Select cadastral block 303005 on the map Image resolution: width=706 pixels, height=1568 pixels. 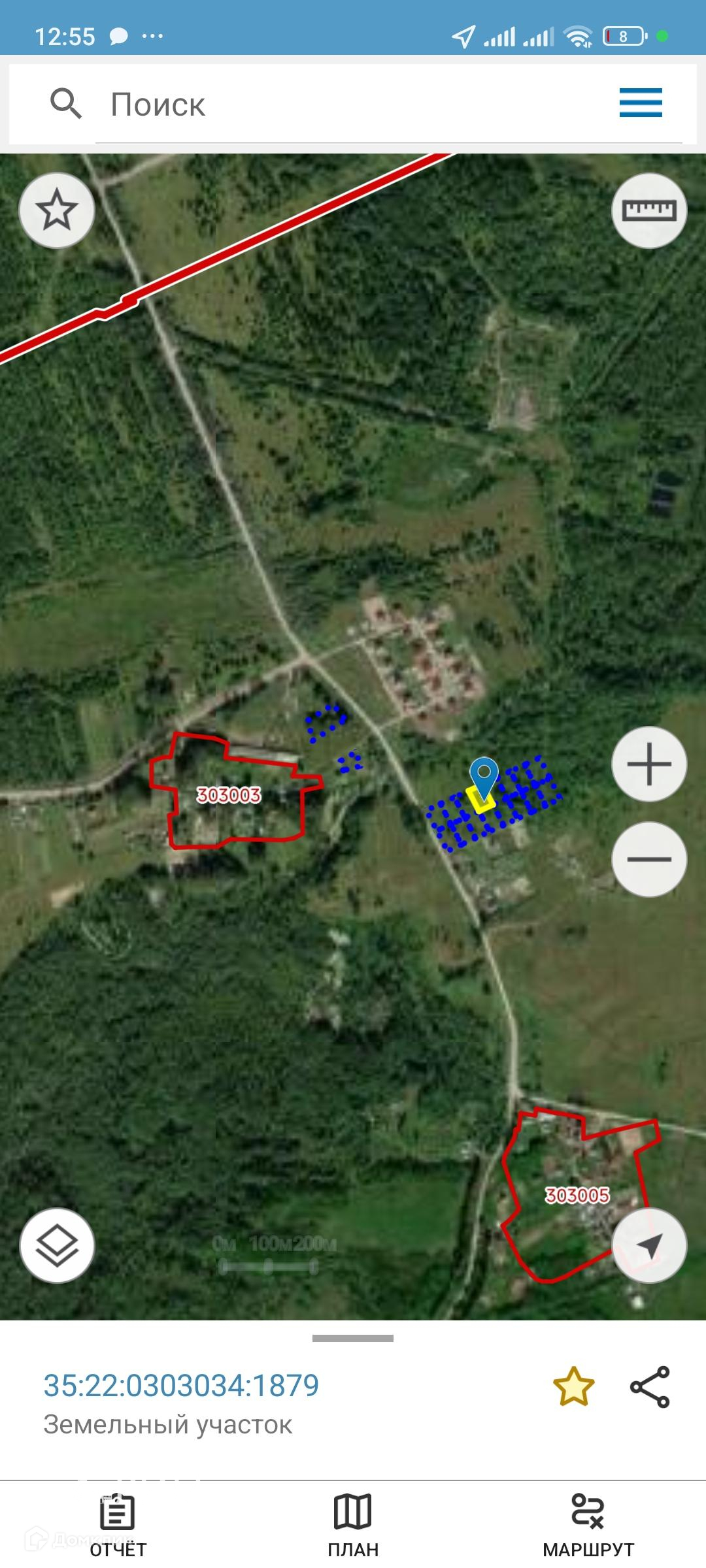pos(577,1195)
